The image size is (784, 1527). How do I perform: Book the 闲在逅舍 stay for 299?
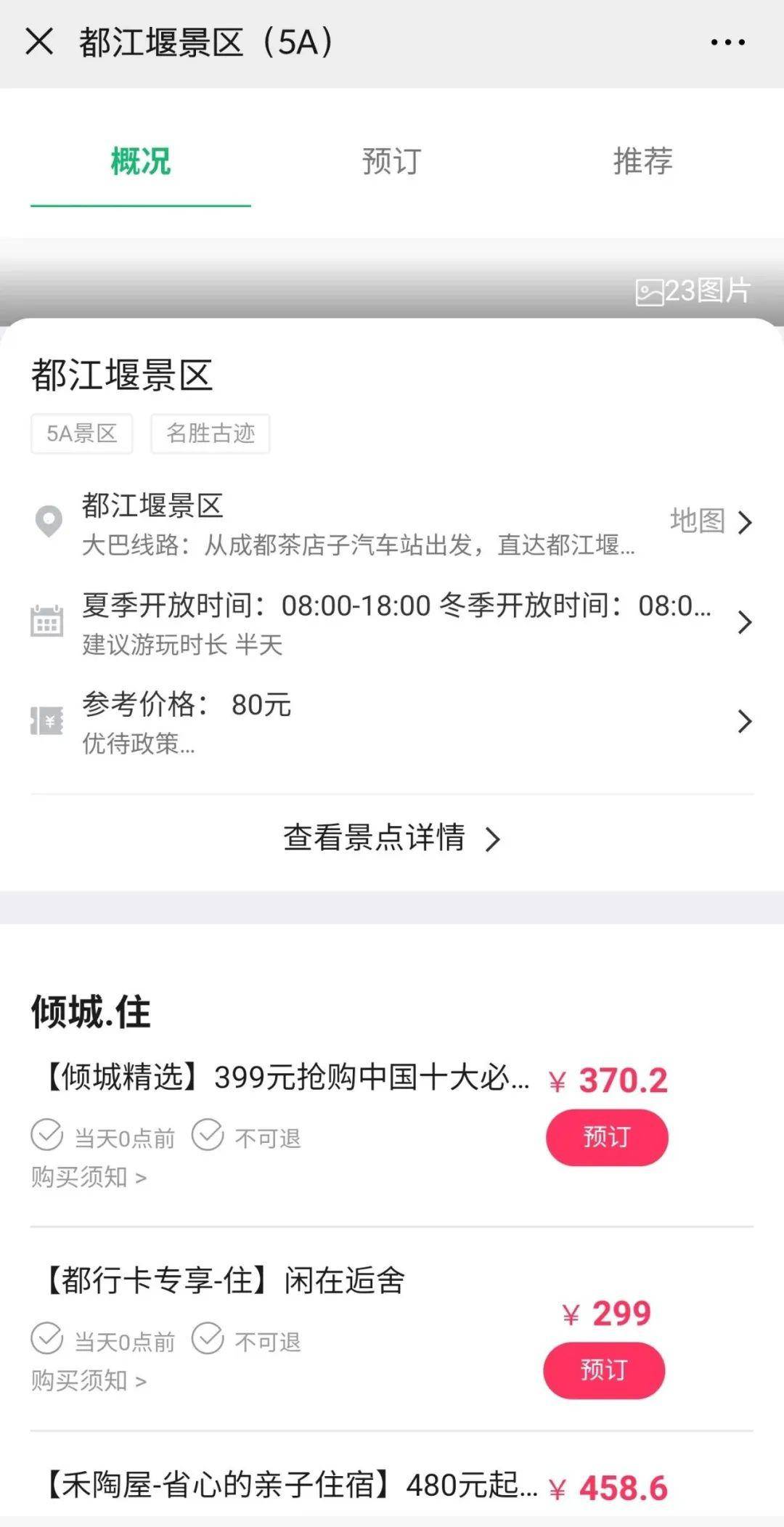click(x=603, y=1370)
